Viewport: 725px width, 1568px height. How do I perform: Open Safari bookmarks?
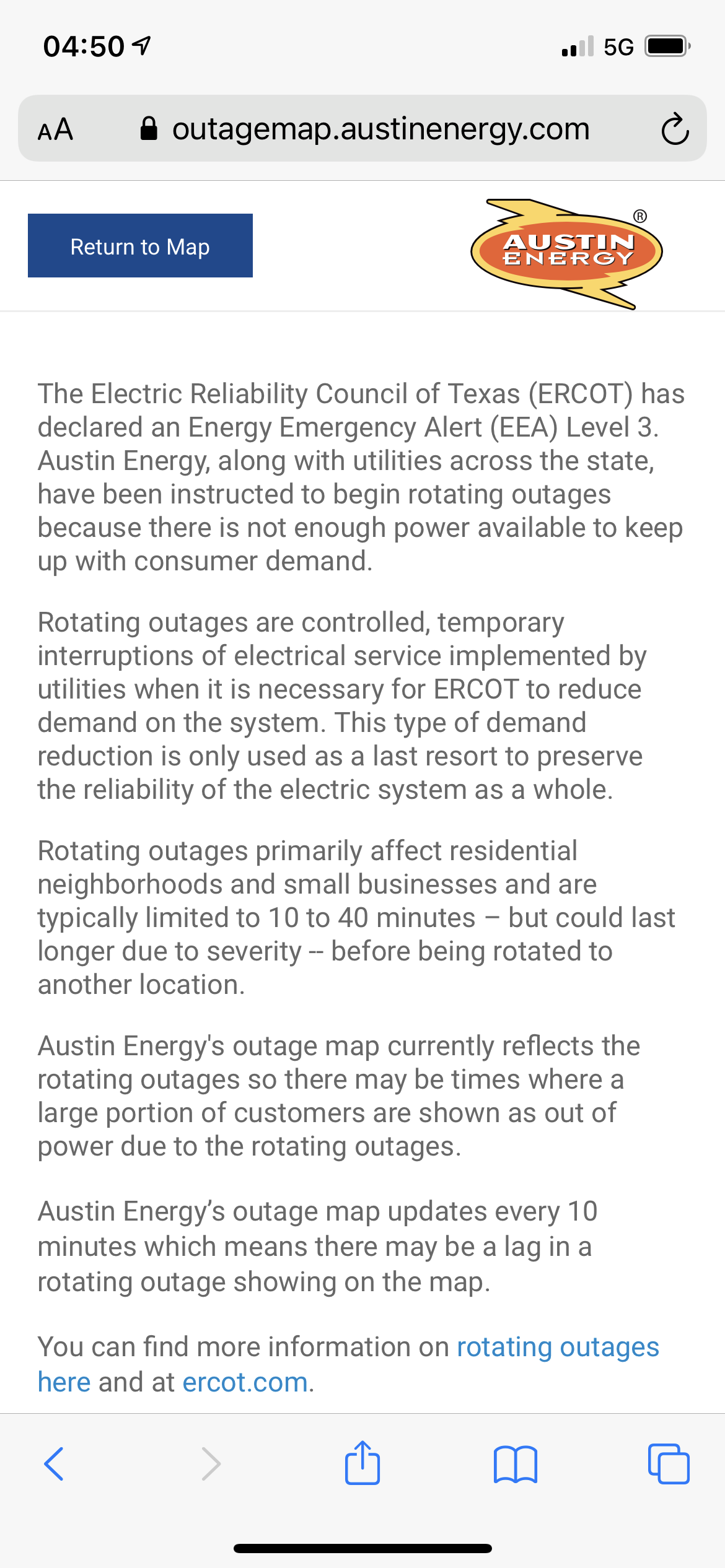516,1464
